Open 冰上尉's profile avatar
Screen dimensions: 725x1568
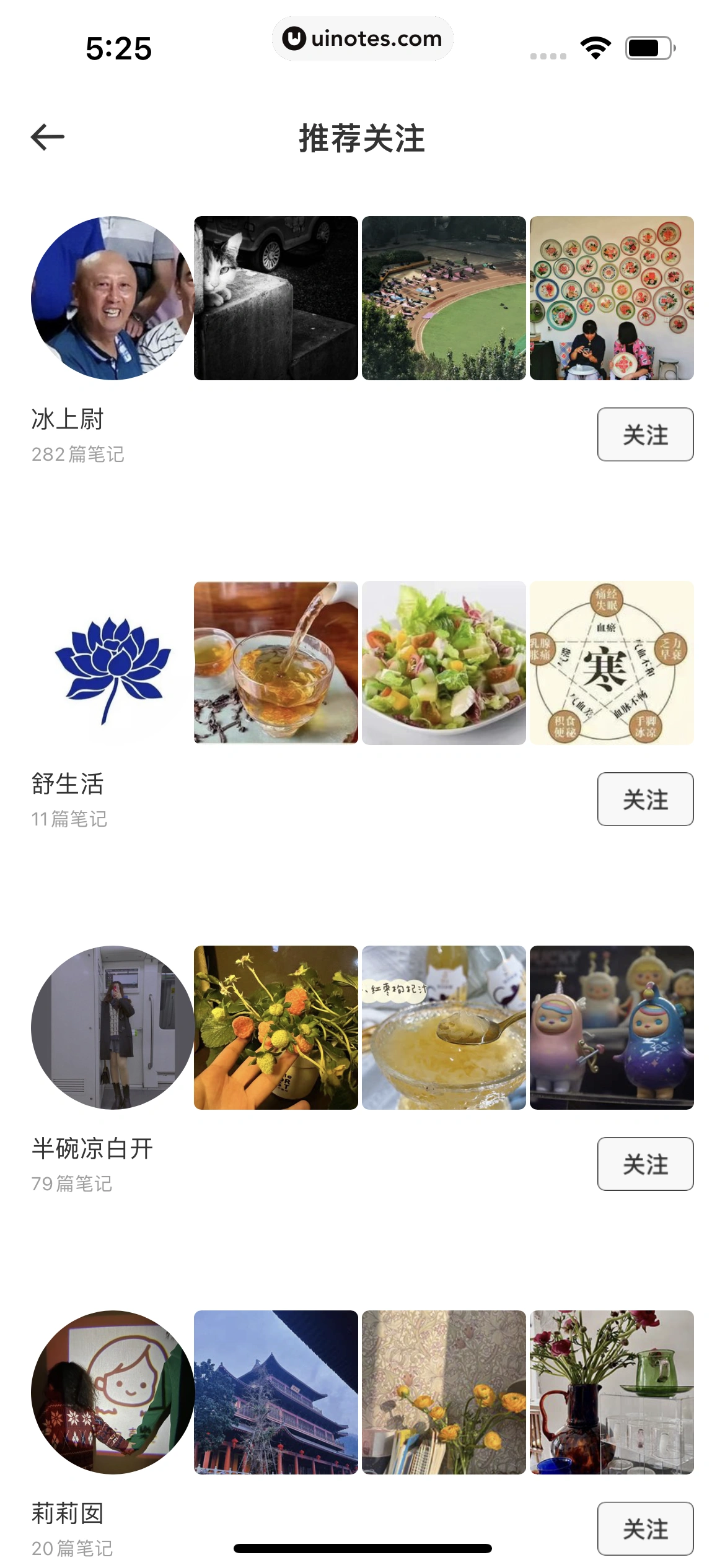[x=112, y=298]
